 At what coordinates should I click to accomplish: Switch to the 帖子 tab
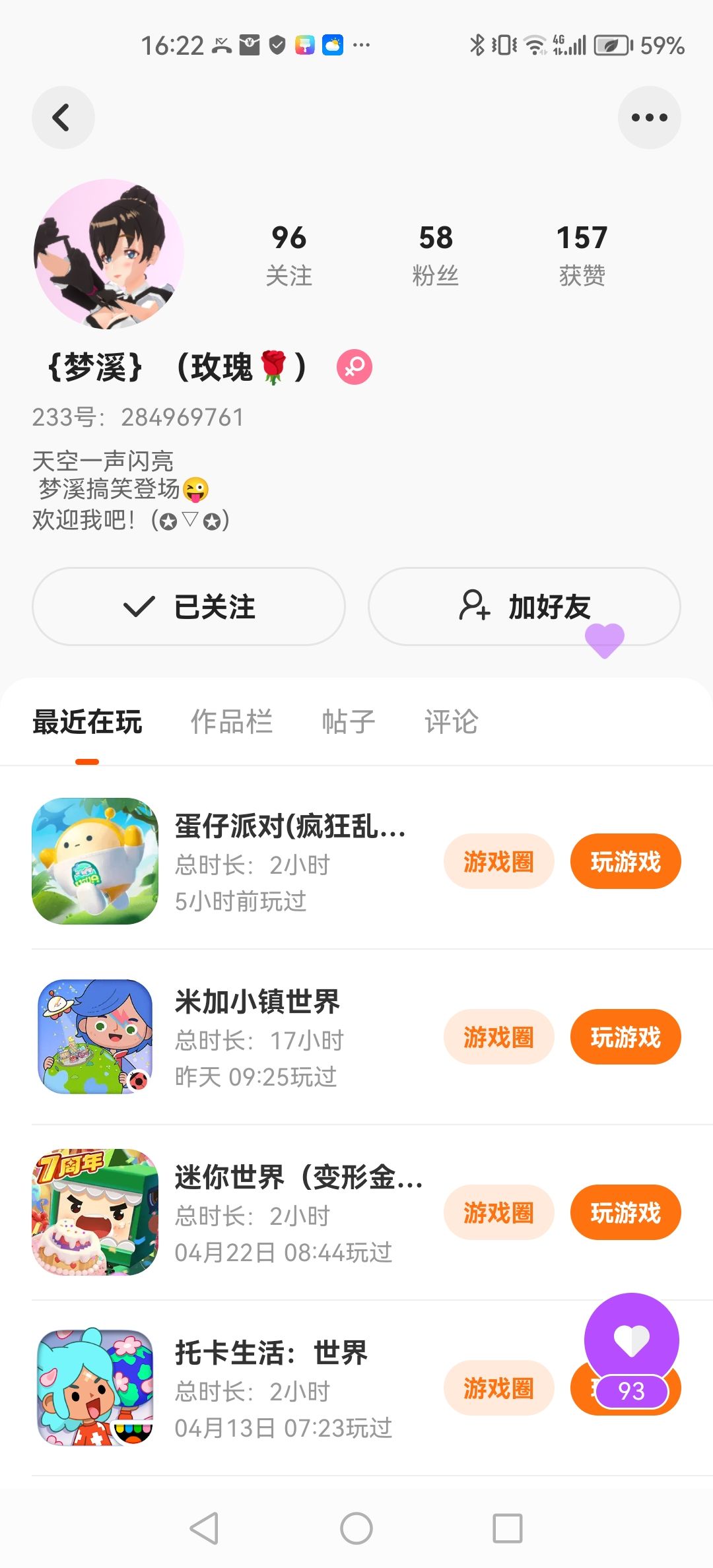tap(349, 721)
